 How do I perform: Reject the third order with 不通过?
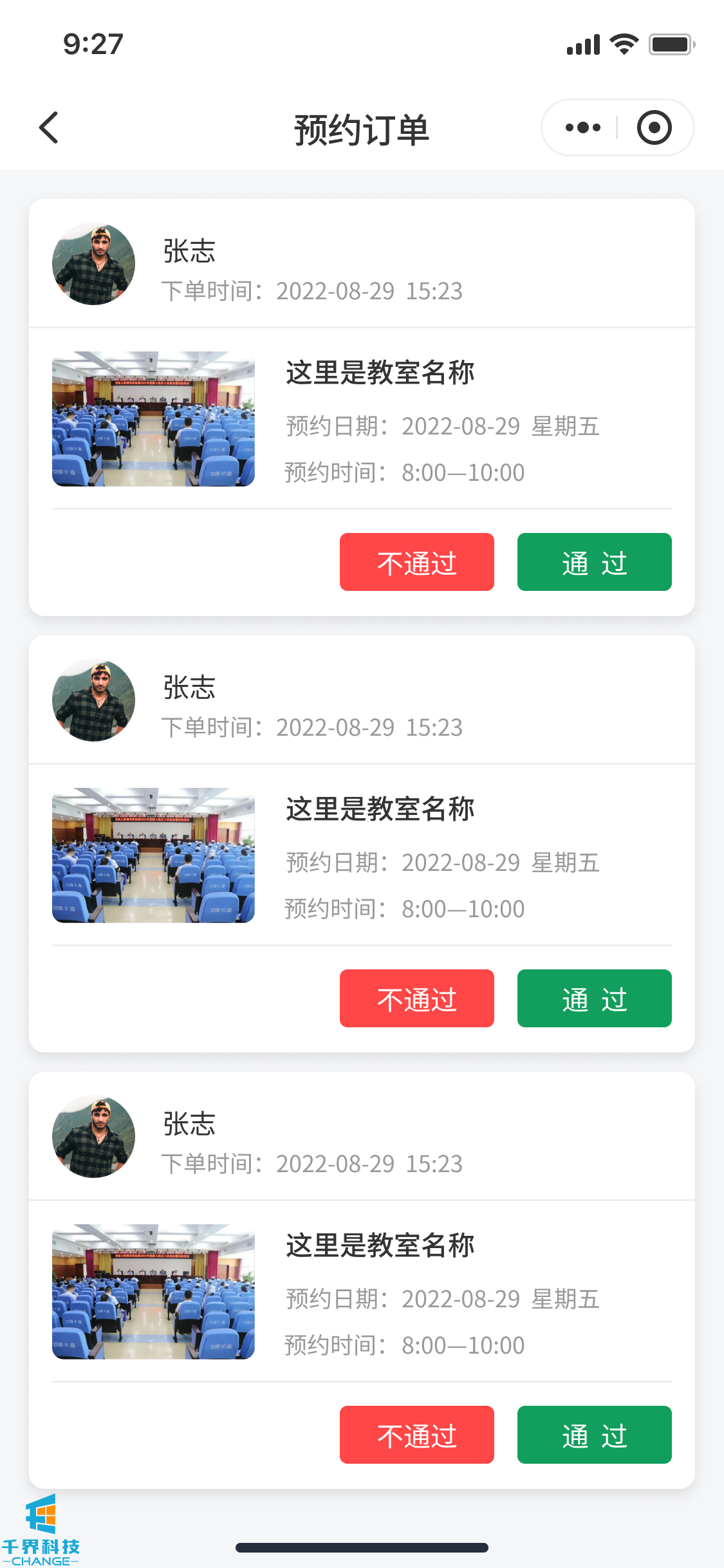(x=416, y=1435)
